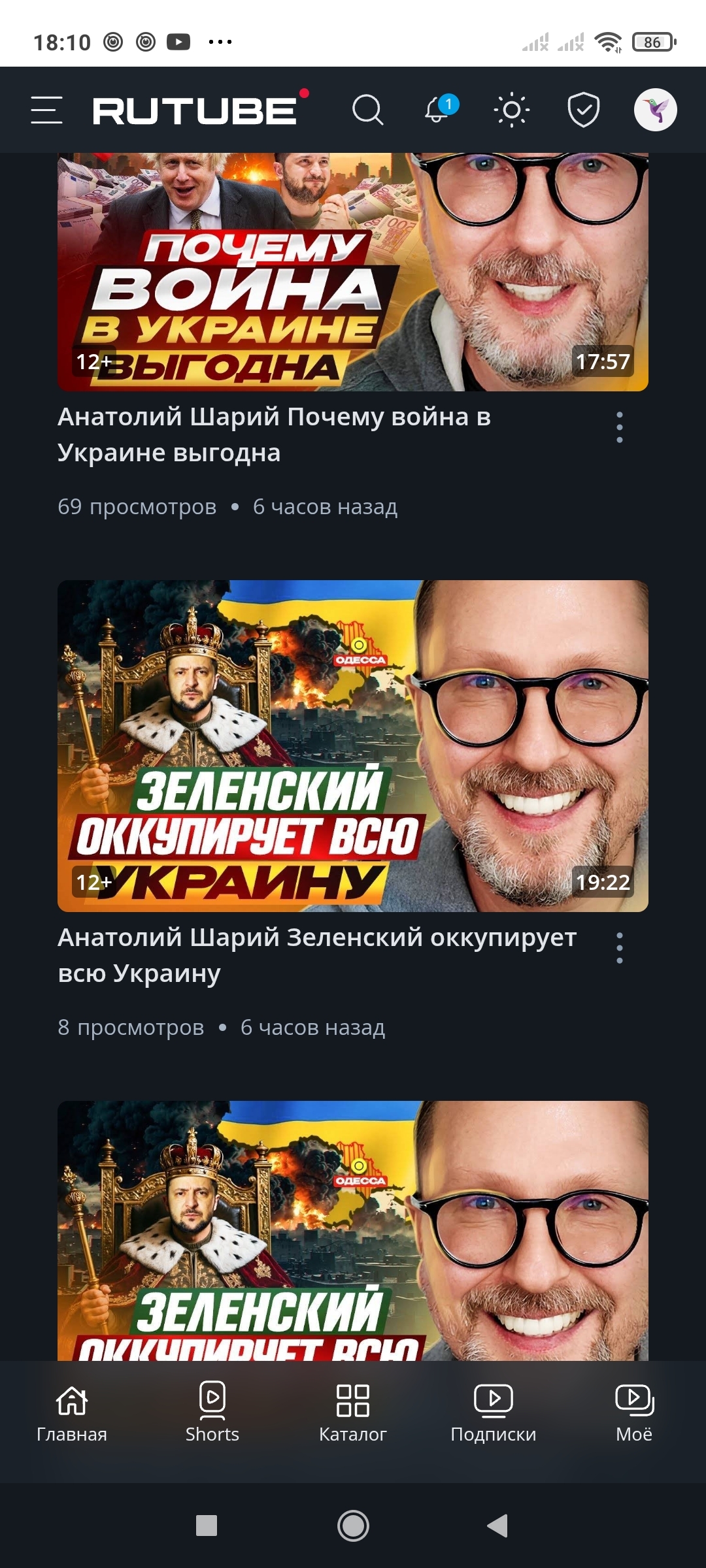Open the profile avatar
This screenshot has height=1568, width=706.
tap(655, 110)
